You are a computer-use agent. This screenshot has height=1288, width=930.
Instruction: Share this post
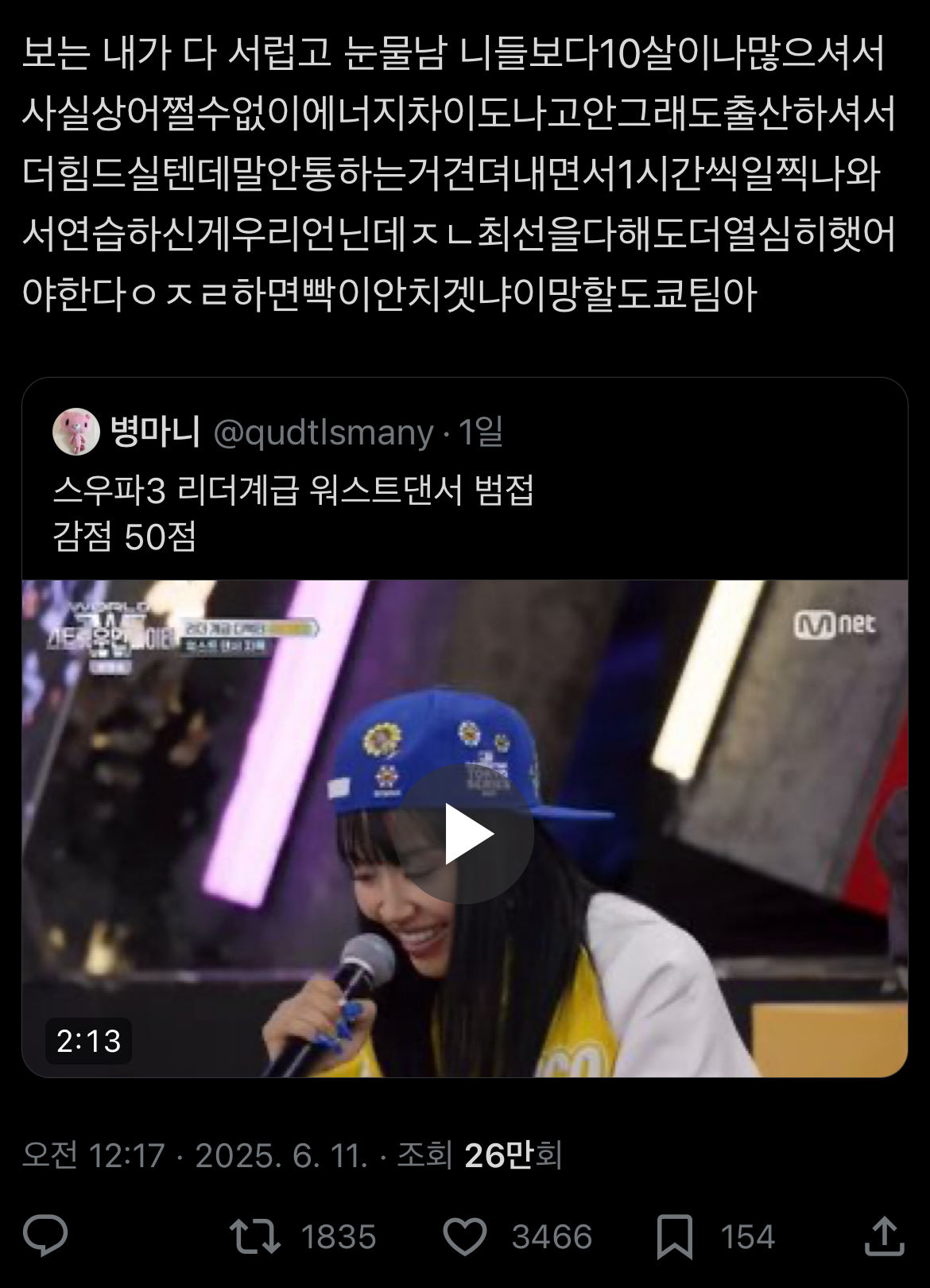click(x=883, y=1236)
